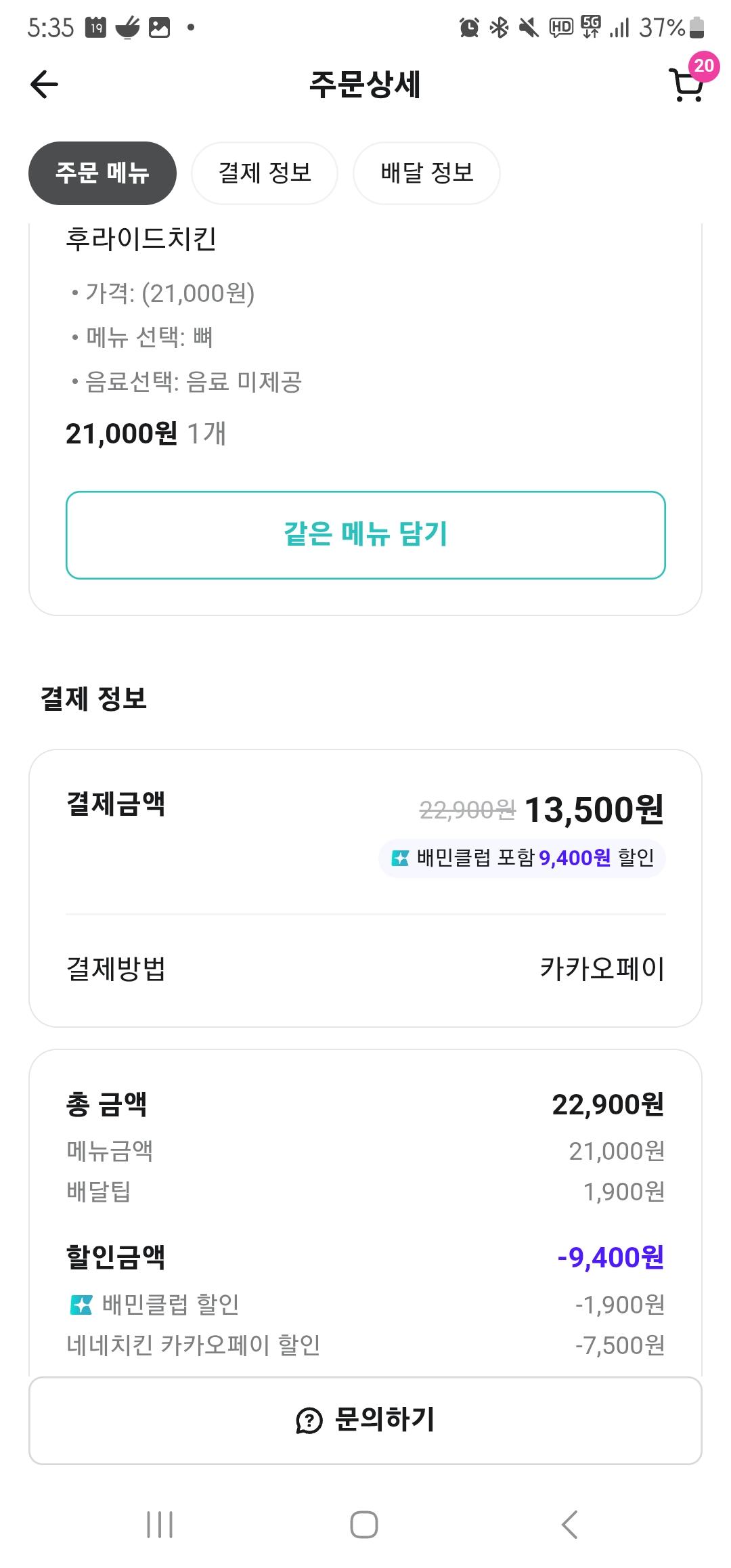Tap 문의하기 to contact support
This screenshot has height=1568, width=731.
pyautogui.click(x=365, y=1420)
